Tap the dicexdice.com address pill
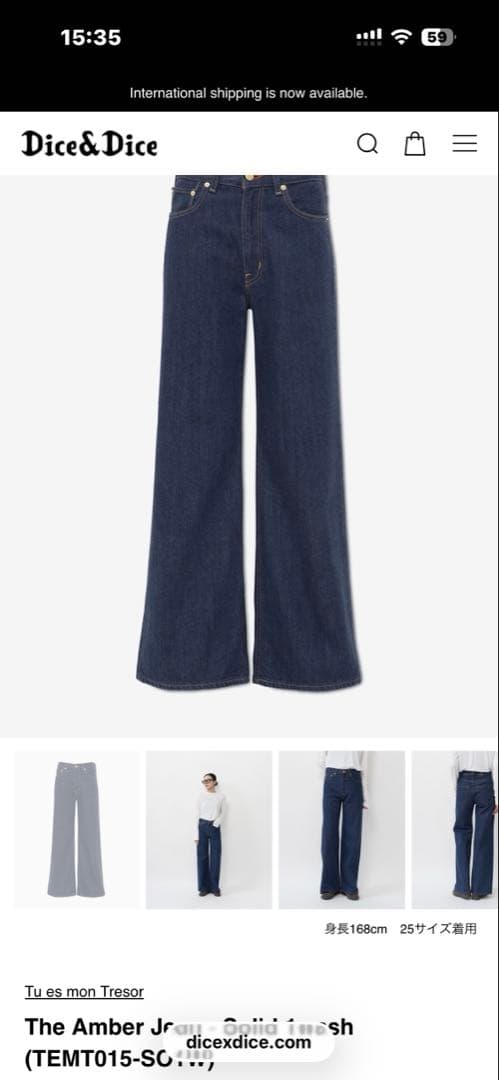This screenshot has width=499, height=1080. 248,1042
